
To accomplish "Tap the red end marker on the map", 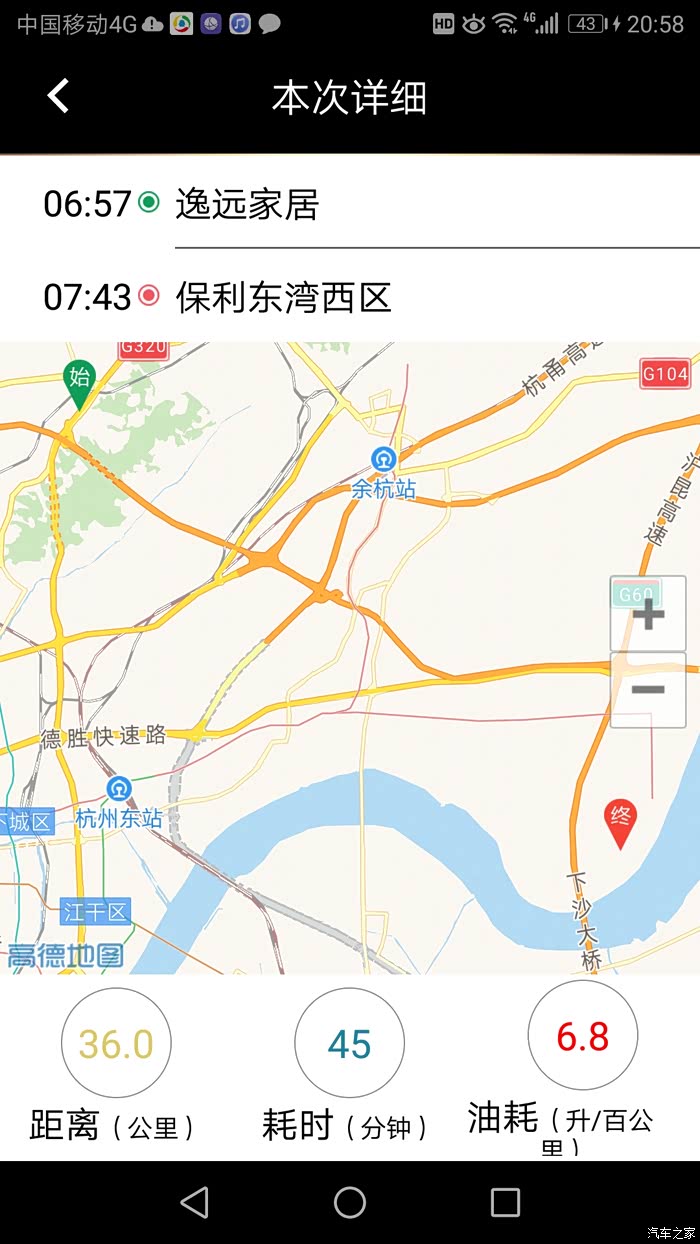I will coord(621,822).
